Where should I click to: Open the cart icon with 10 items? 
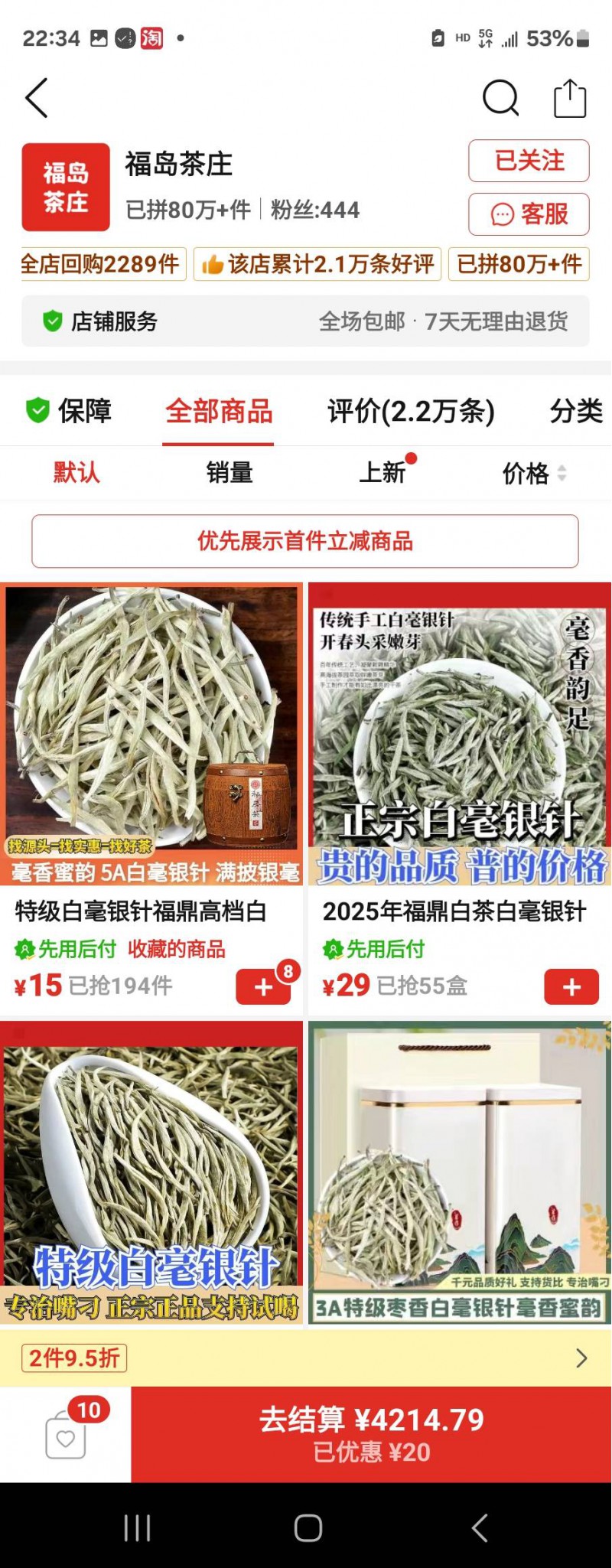click(x=66, y=1437)
